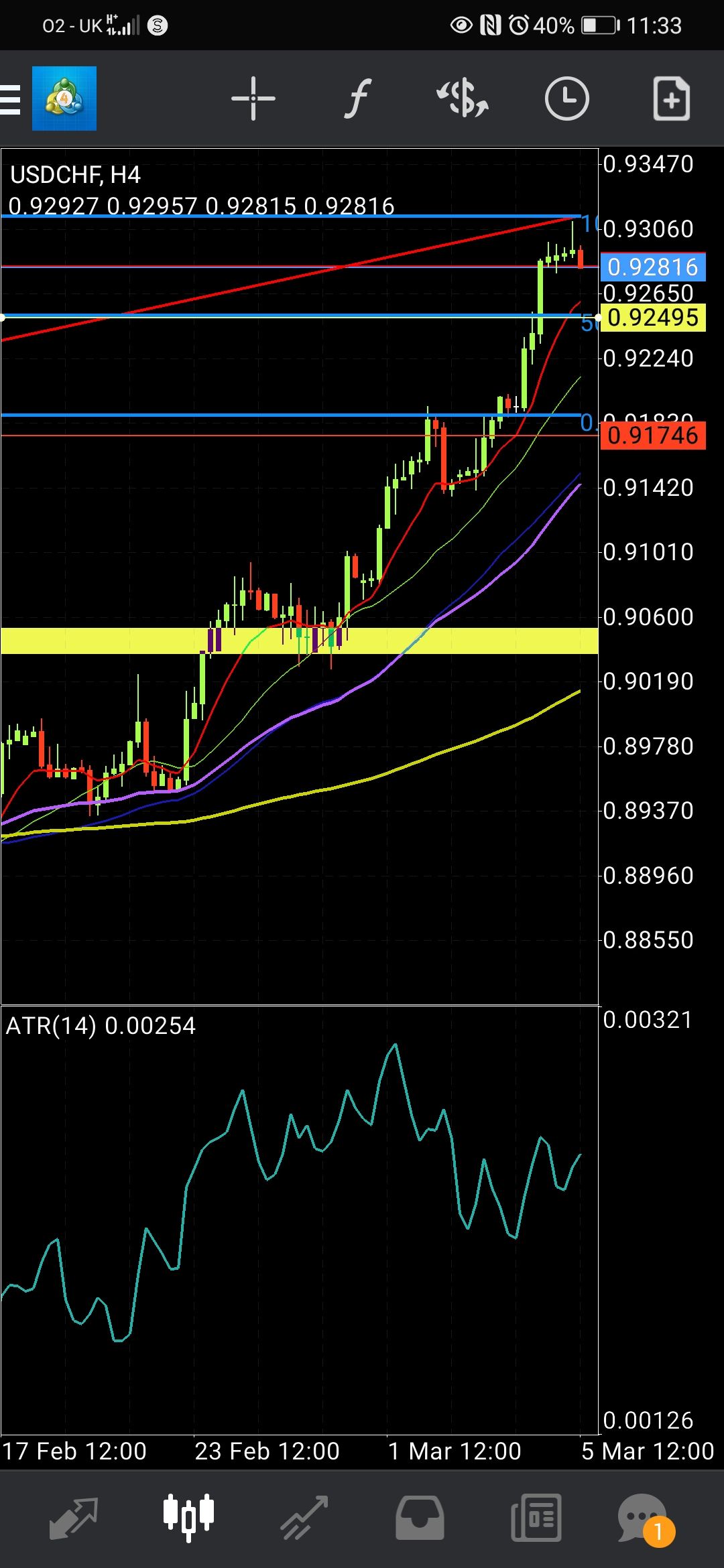
Task: Open the indicators list
Action: 359,99
